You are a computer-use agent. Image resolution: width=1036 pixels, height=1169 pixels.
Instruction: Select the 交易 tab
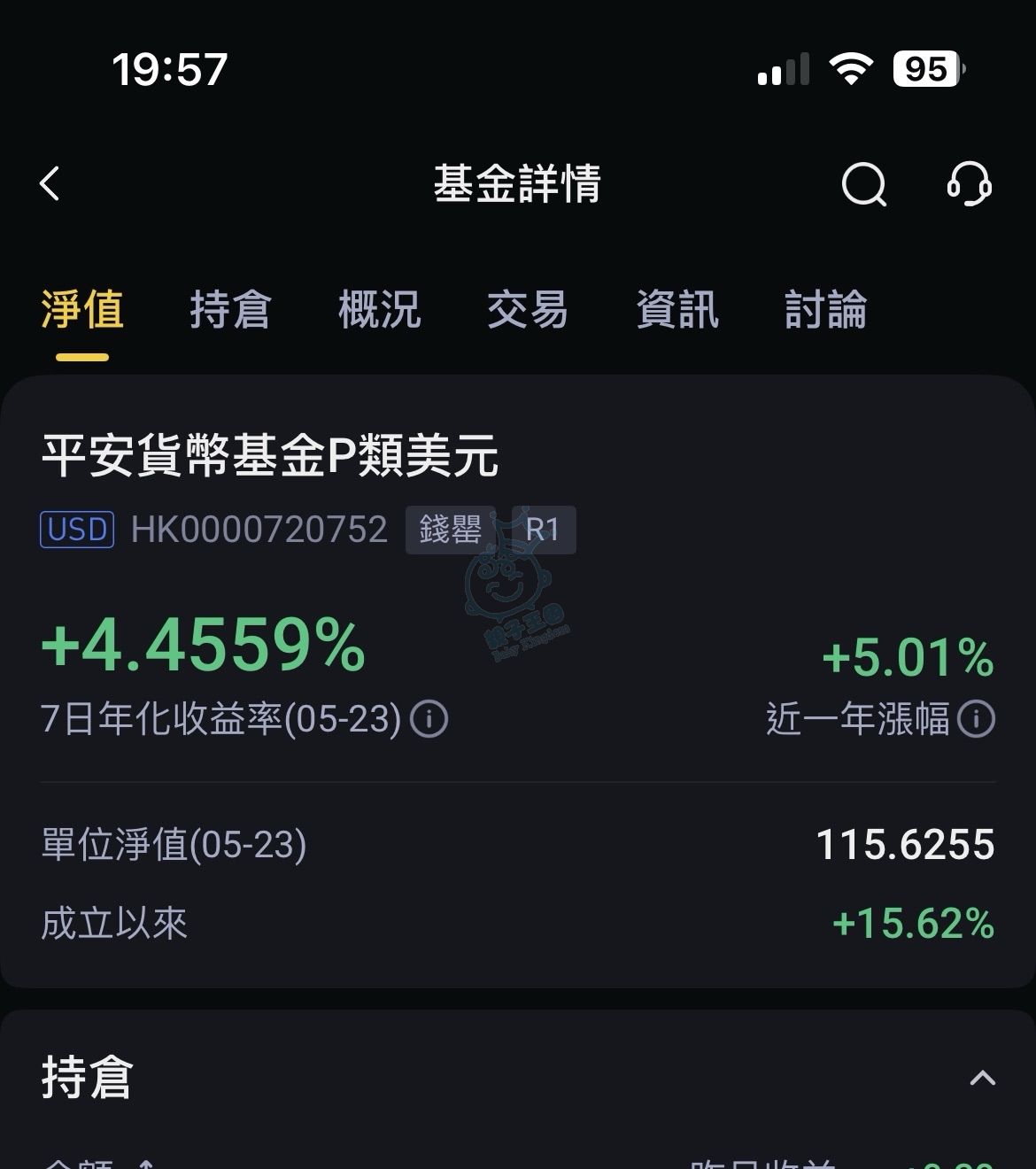pos(528,310)
